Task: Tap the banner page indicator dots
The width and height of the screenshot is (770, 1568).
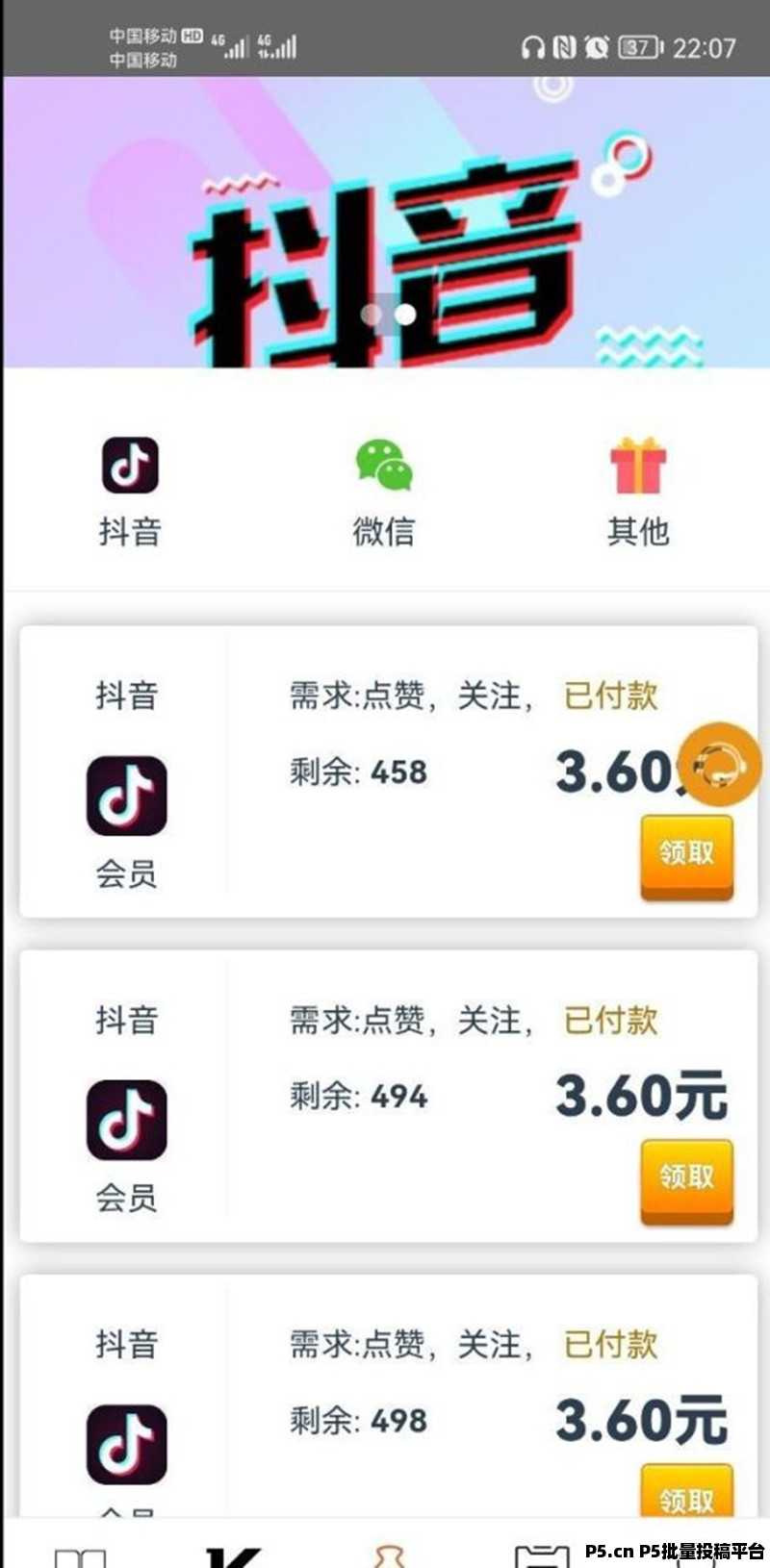Action: coord(388,315)
